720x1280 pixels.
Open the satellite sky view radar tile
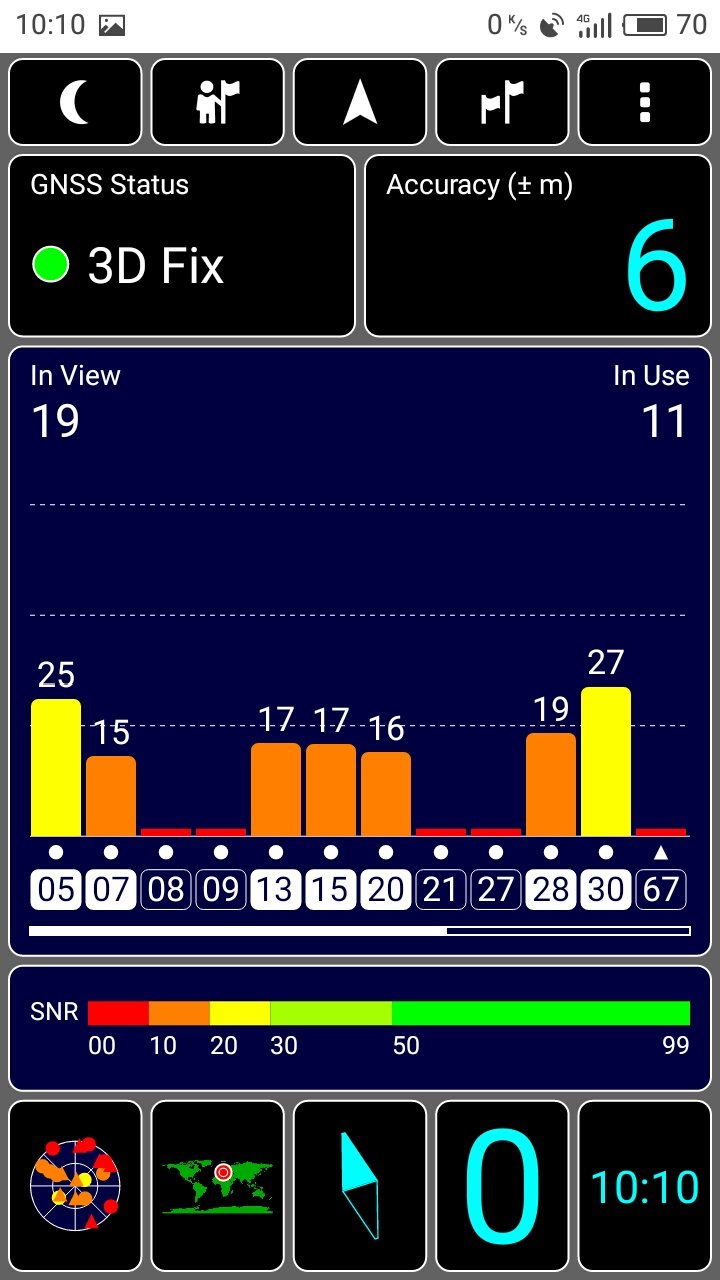tap(75, 1186)
